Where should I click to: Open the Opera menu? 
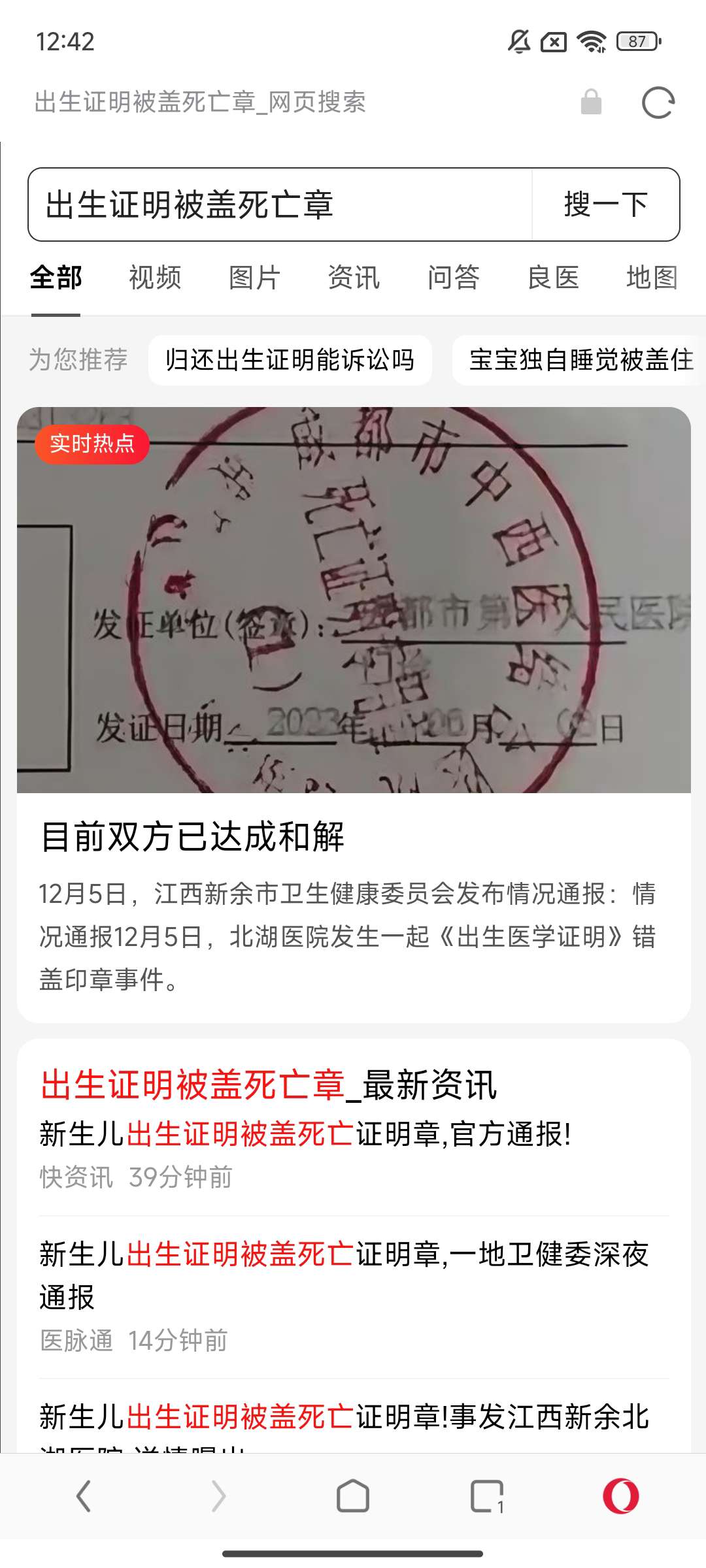tap(620, 1496)
